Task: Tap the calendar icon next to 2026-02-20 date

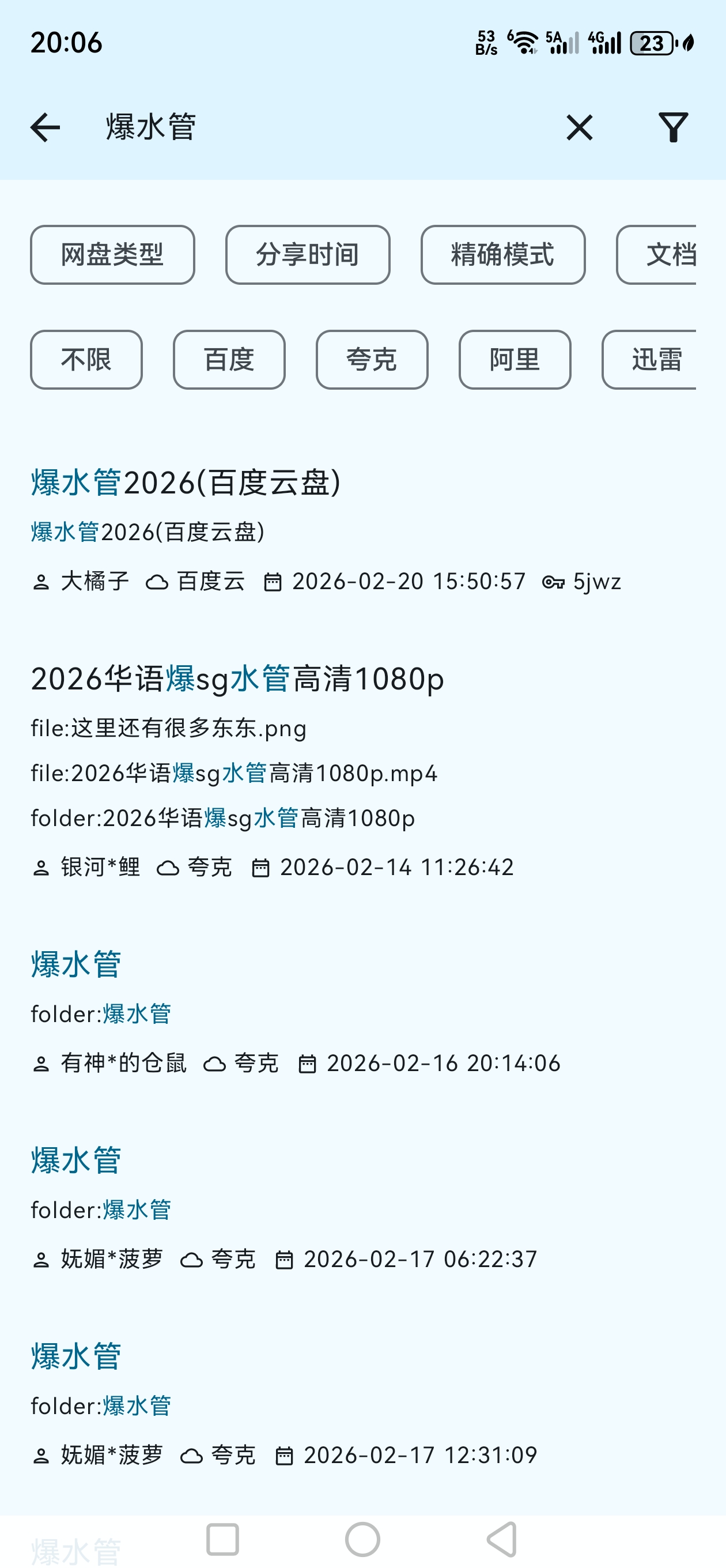Action: click(274, 581)
